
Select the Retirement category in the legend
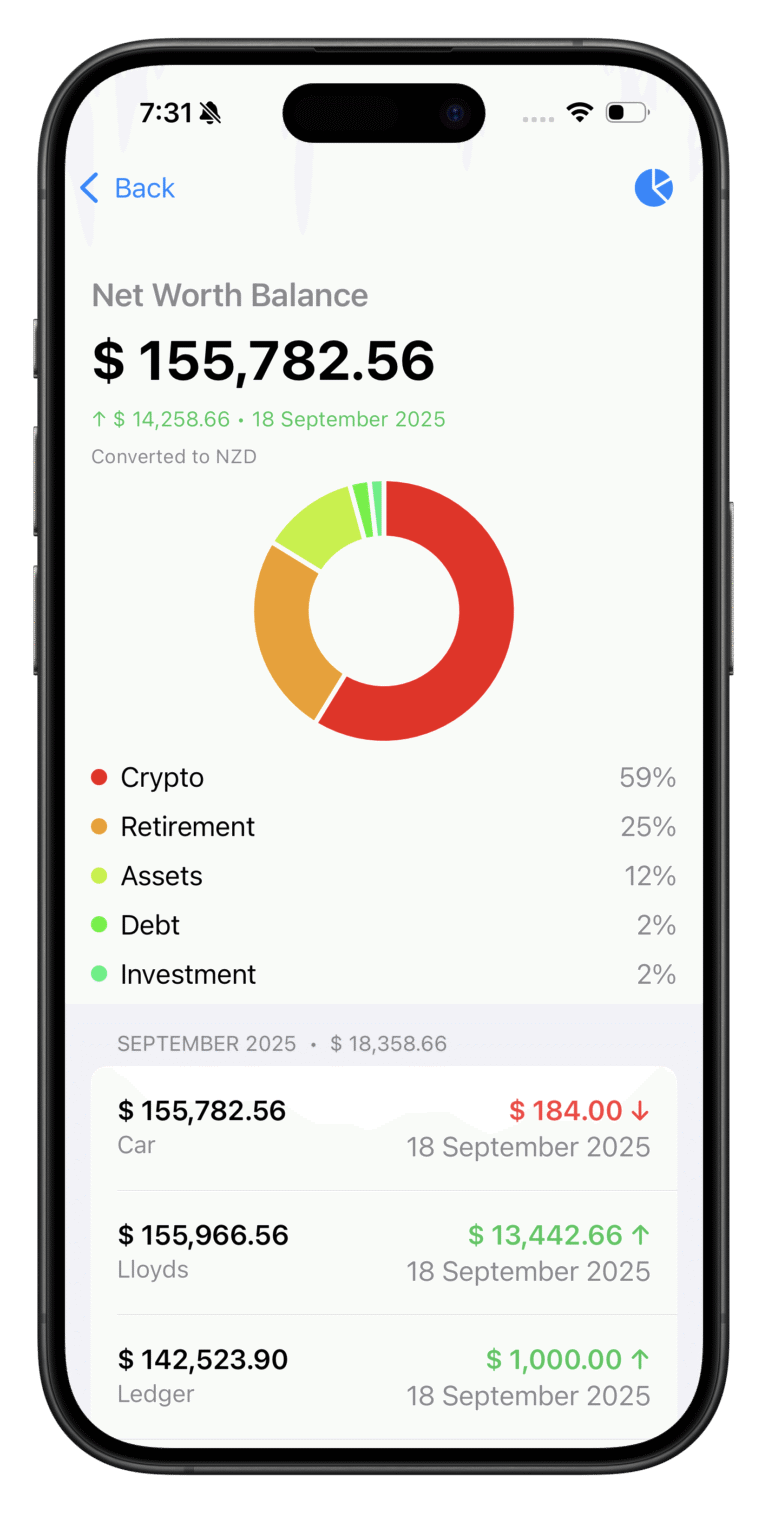[187, 827]
